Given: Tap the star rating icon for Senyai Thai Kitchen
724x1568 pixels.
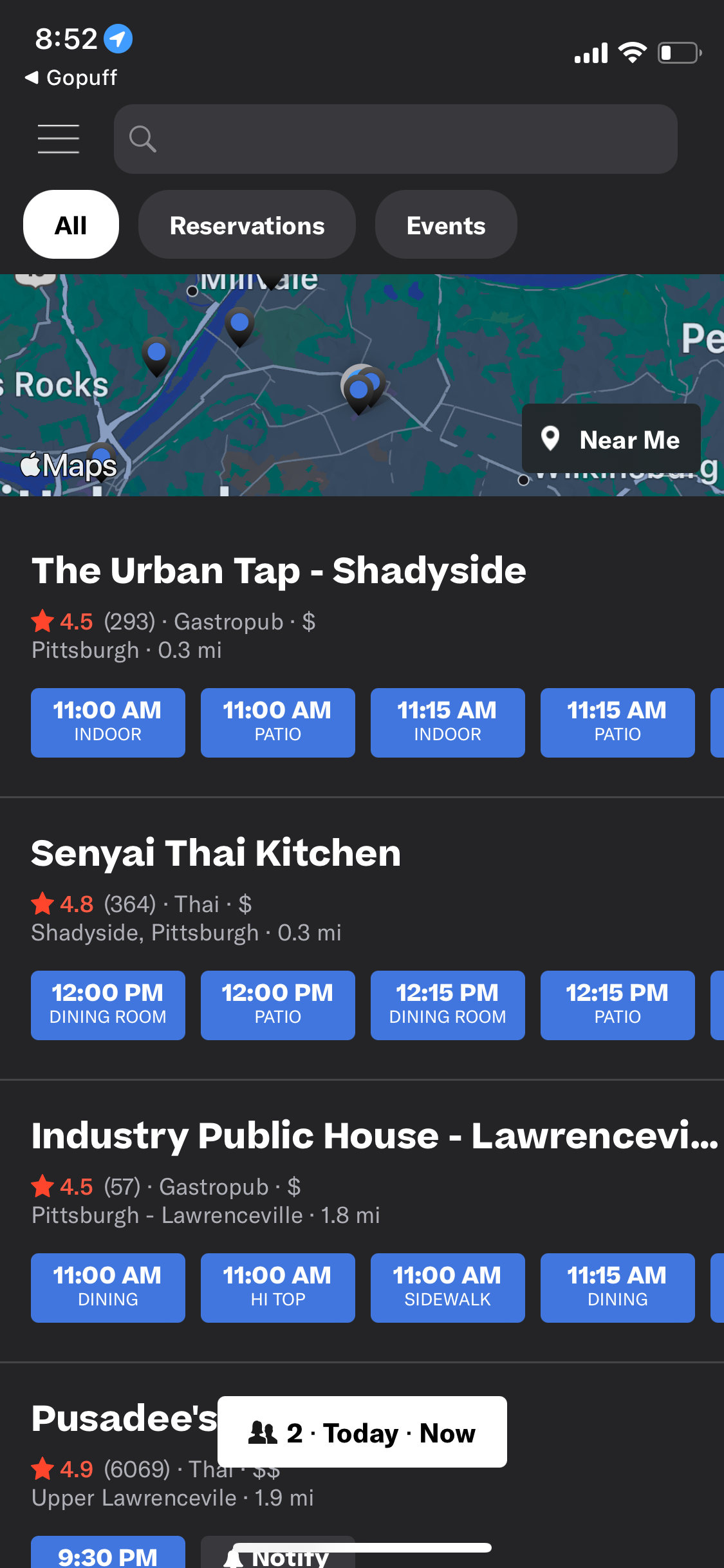Looking at the screenshot, I should coord(42,903).
